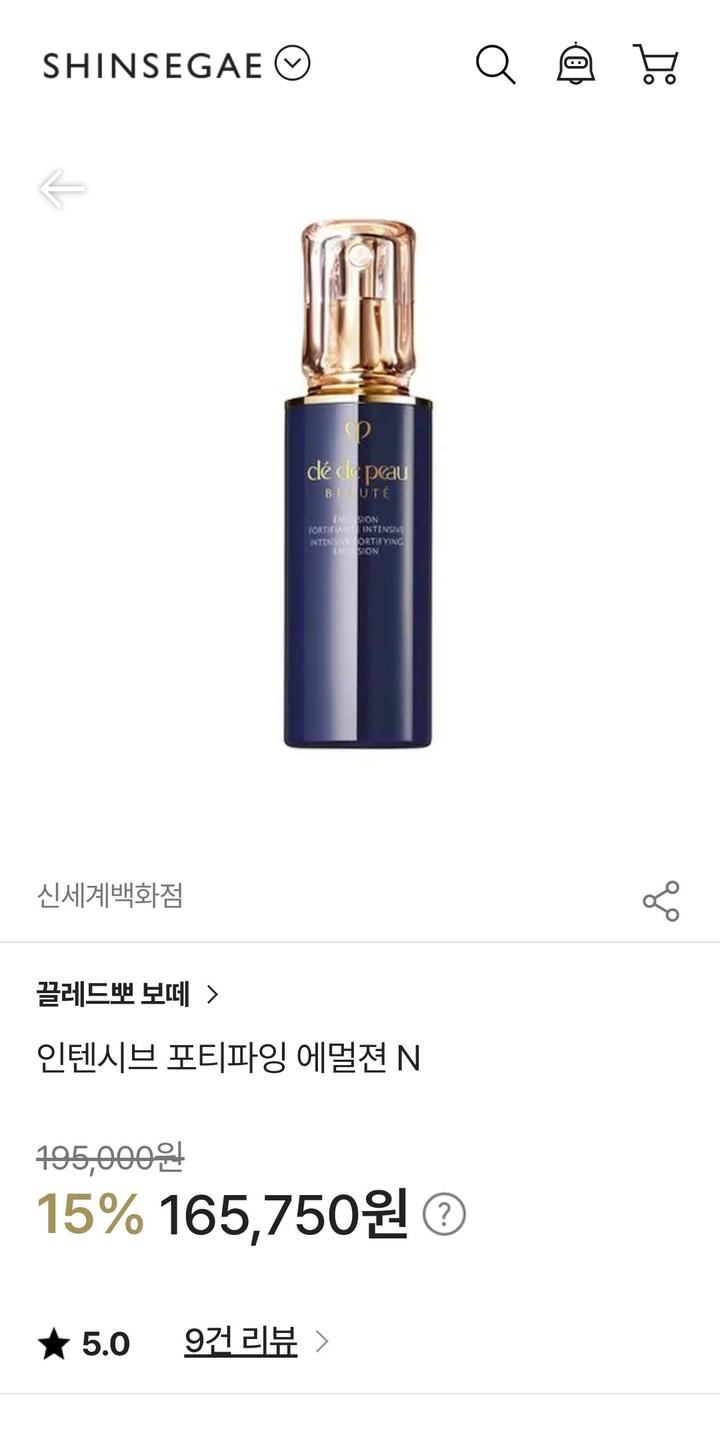The image size is (720, 1429).
Task: Go back with the arrow
Action: coord(62,189)
